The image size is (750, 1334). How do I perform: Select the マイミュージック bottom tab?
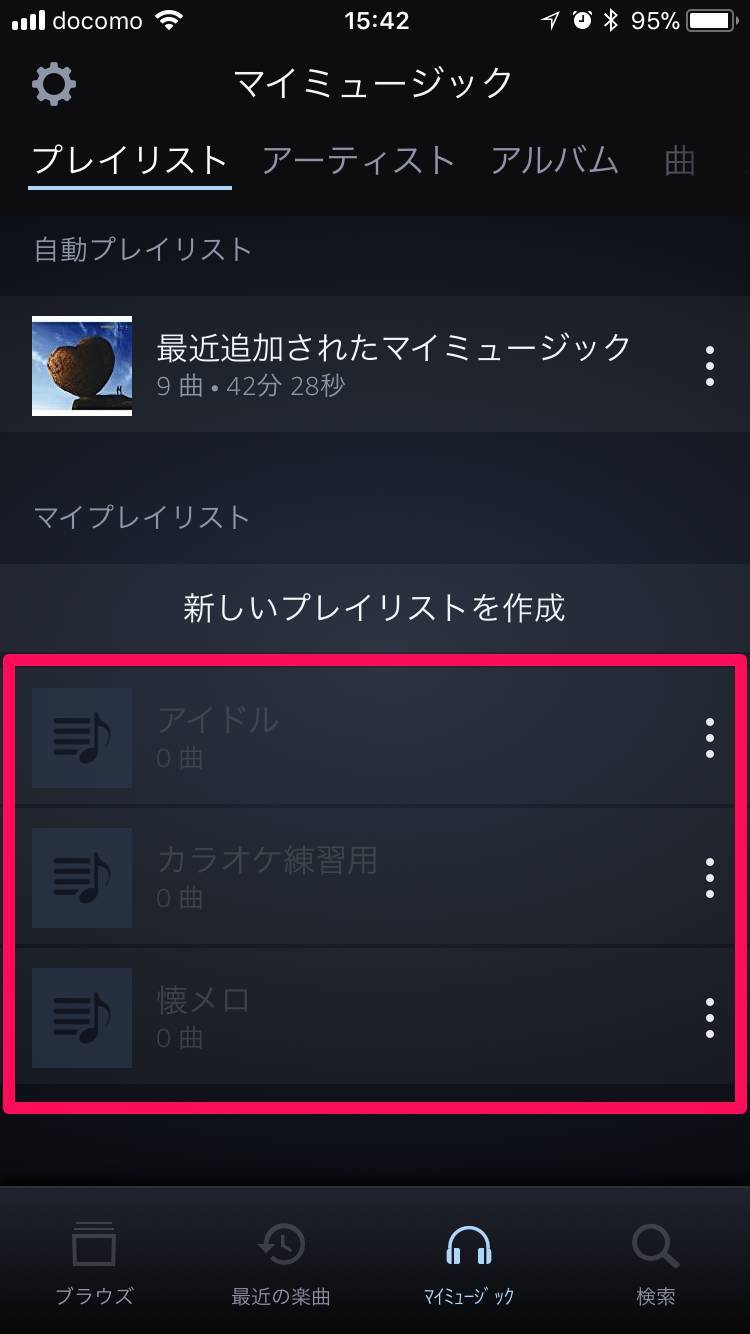pos(468,1262)
